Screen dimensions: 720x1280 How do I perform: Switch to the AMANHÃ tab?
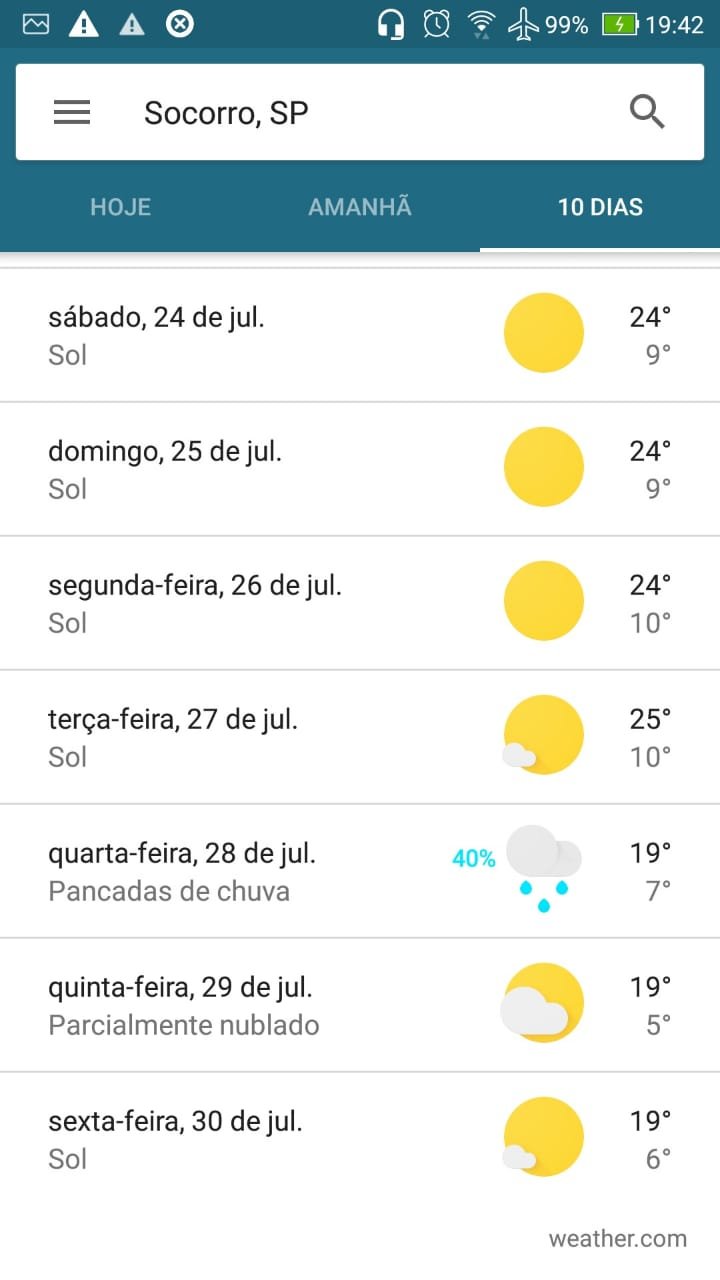pyautogui.click(x=360, y=207)
